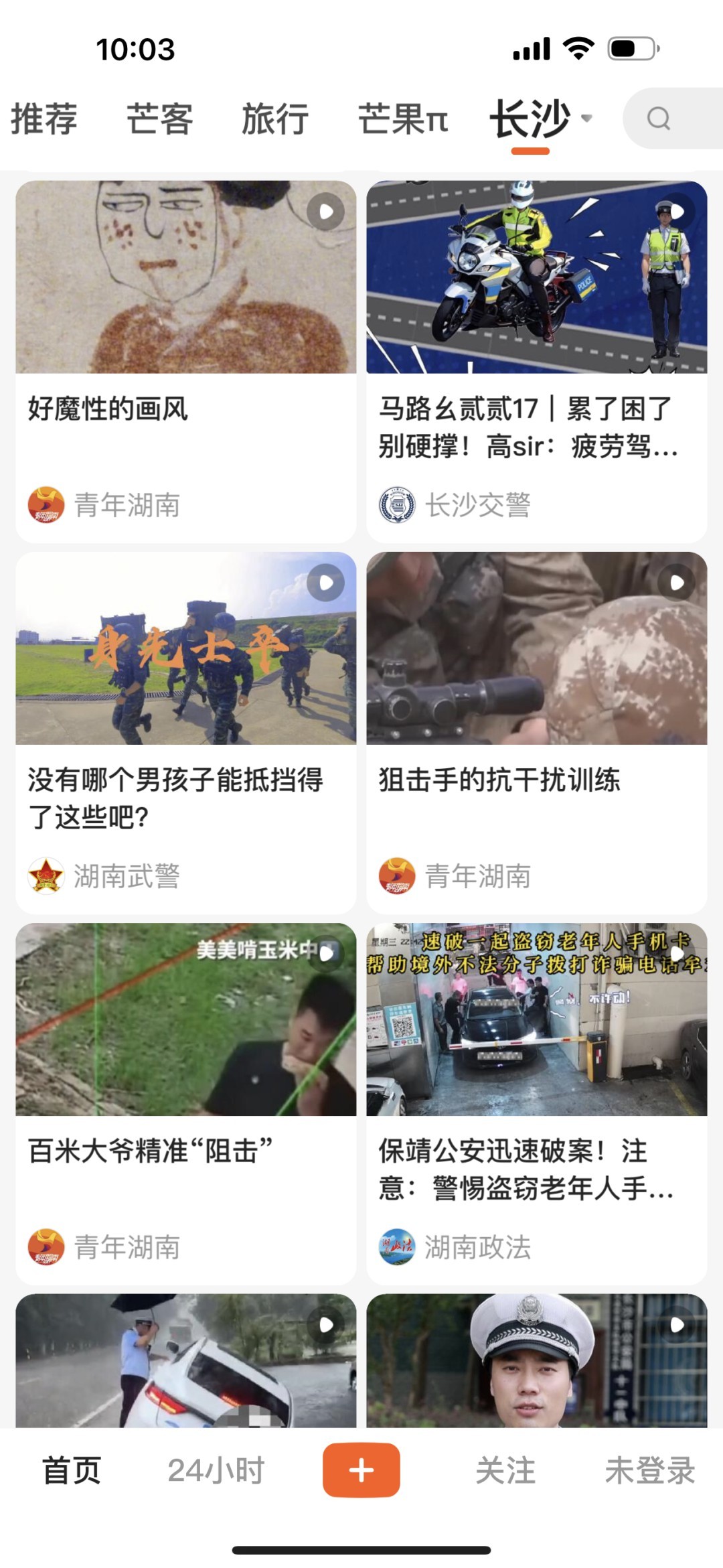Open the 未登录 profile tab

coord(649,1470)
